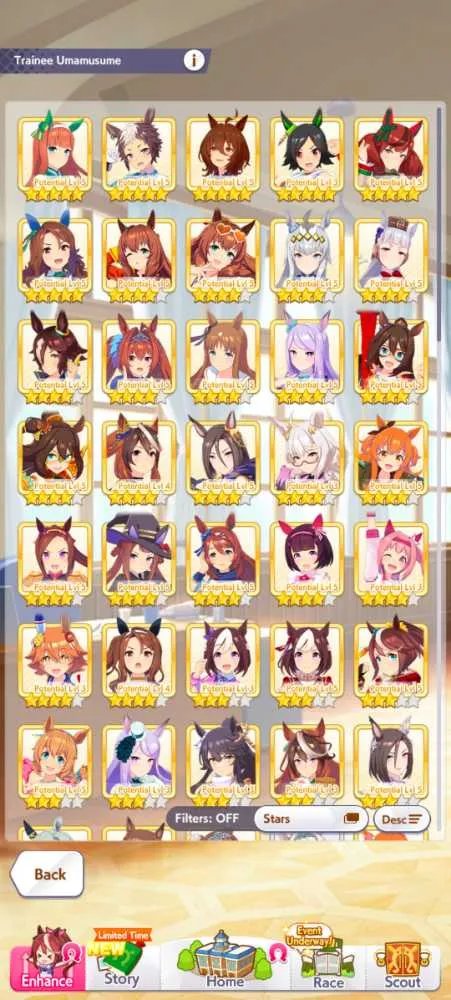Image resolution: width=451 pixels, height=1000 pixels.
Task: Change the Stars sorting option
Action: click(x=310, y=819)
